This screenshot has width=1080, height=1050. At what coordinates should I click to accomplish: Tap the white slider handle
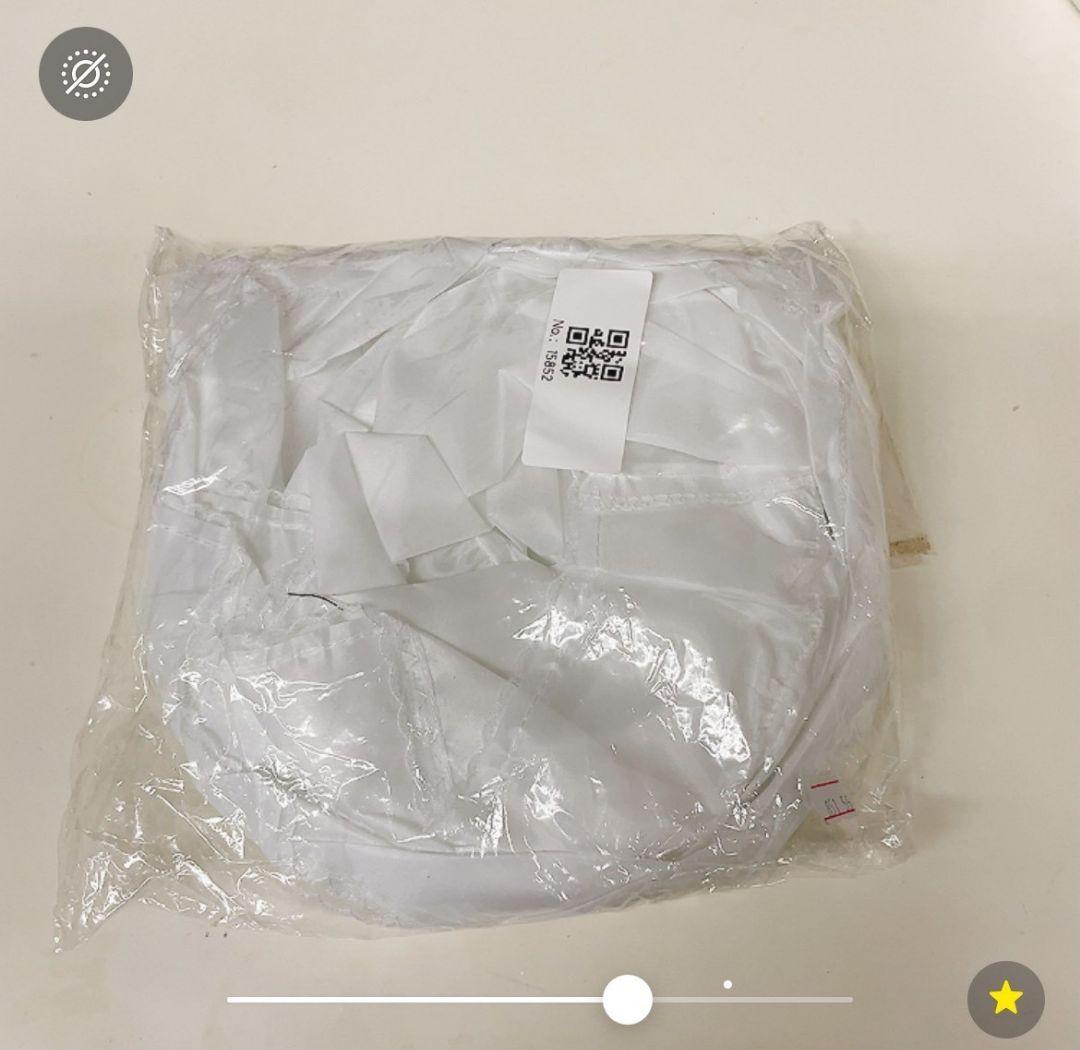pos(627,999)
